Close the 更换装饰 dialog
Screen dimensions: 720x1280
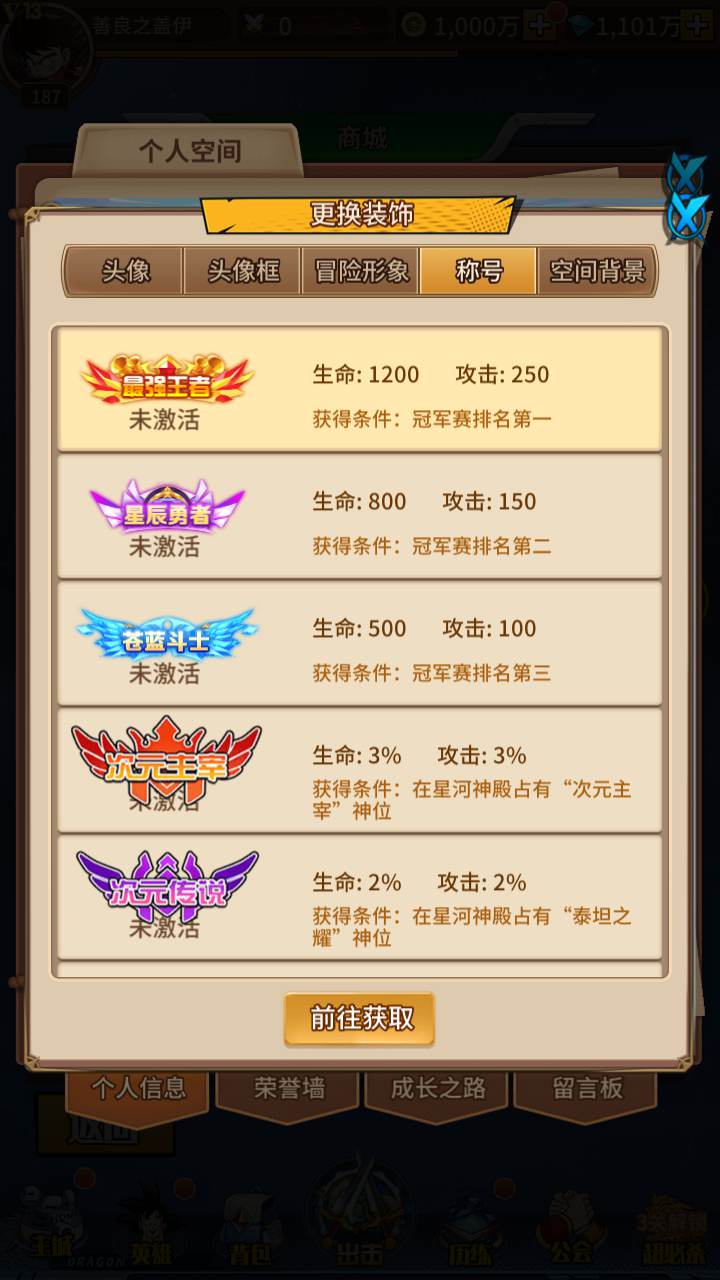point(687,215)
